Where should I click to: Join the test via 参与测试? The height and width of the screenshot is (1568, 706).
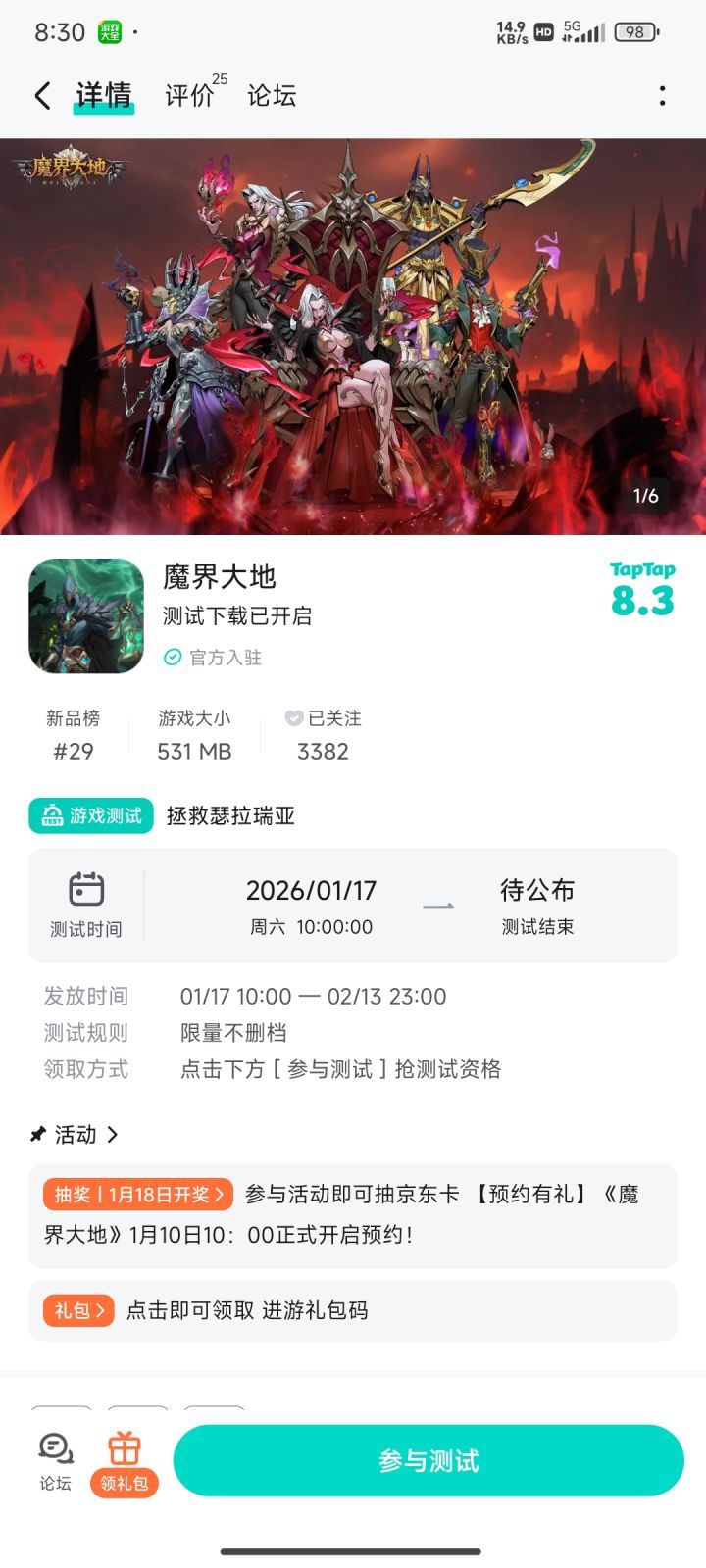coord(429,1460)
